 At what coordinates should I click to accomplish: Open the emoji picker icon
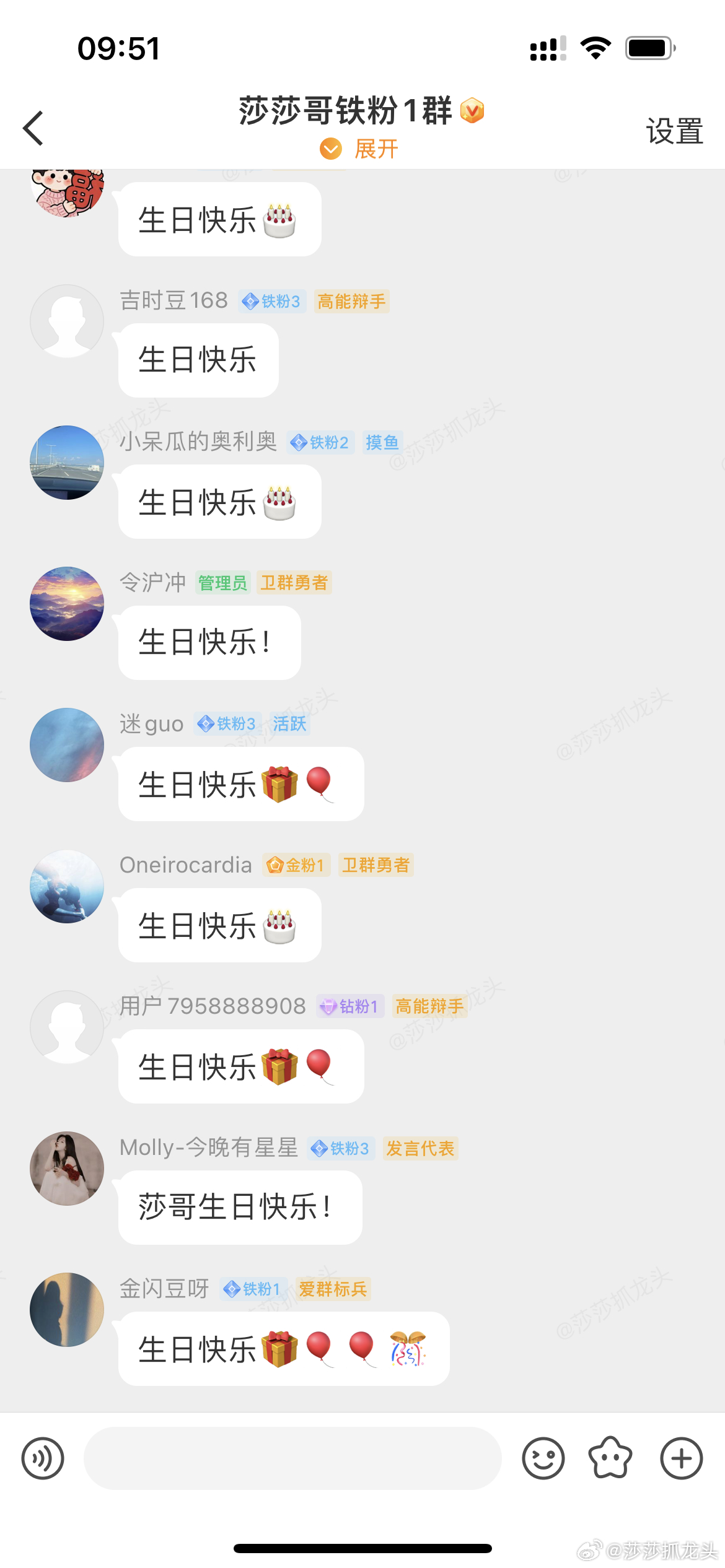coord(542,1459)
